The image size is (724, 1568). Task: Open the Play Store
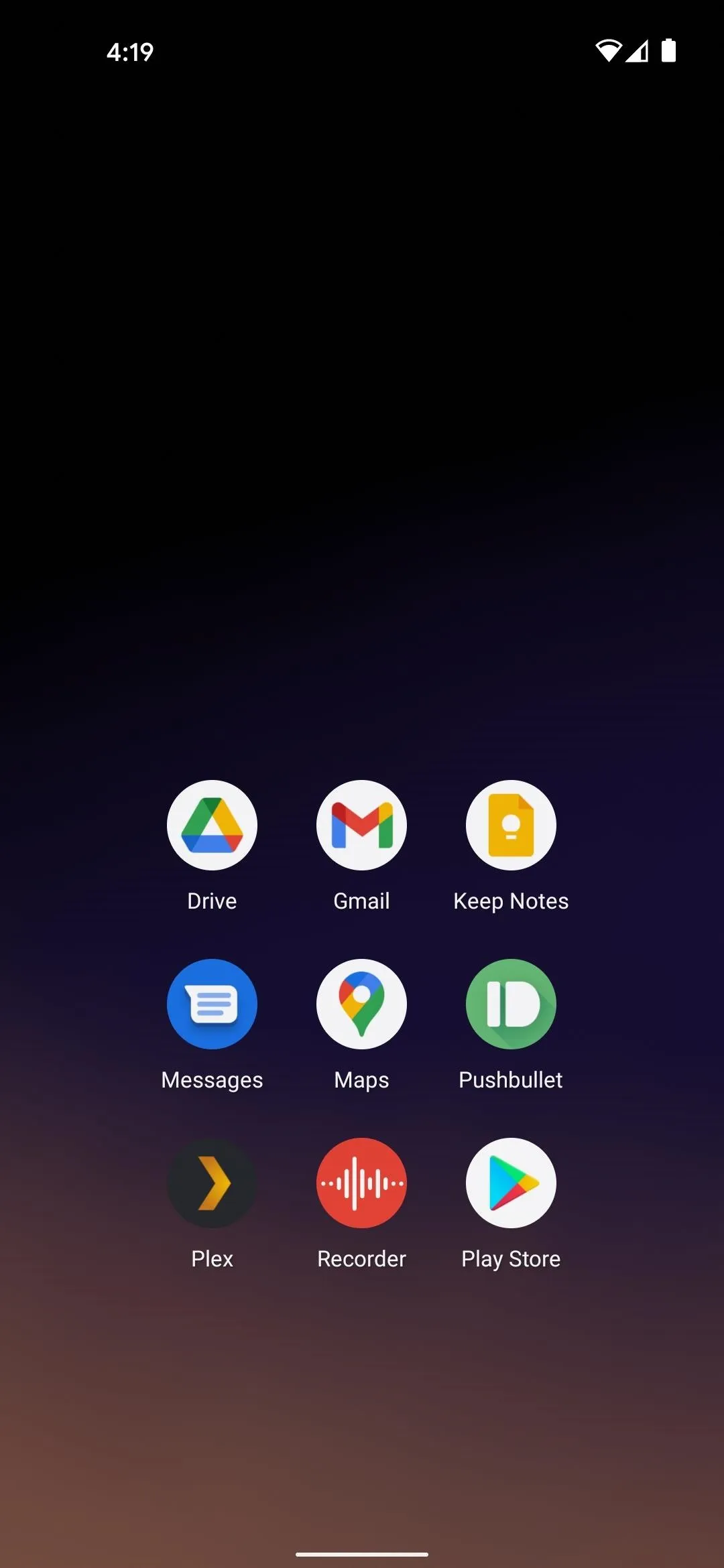[511, 1183]
